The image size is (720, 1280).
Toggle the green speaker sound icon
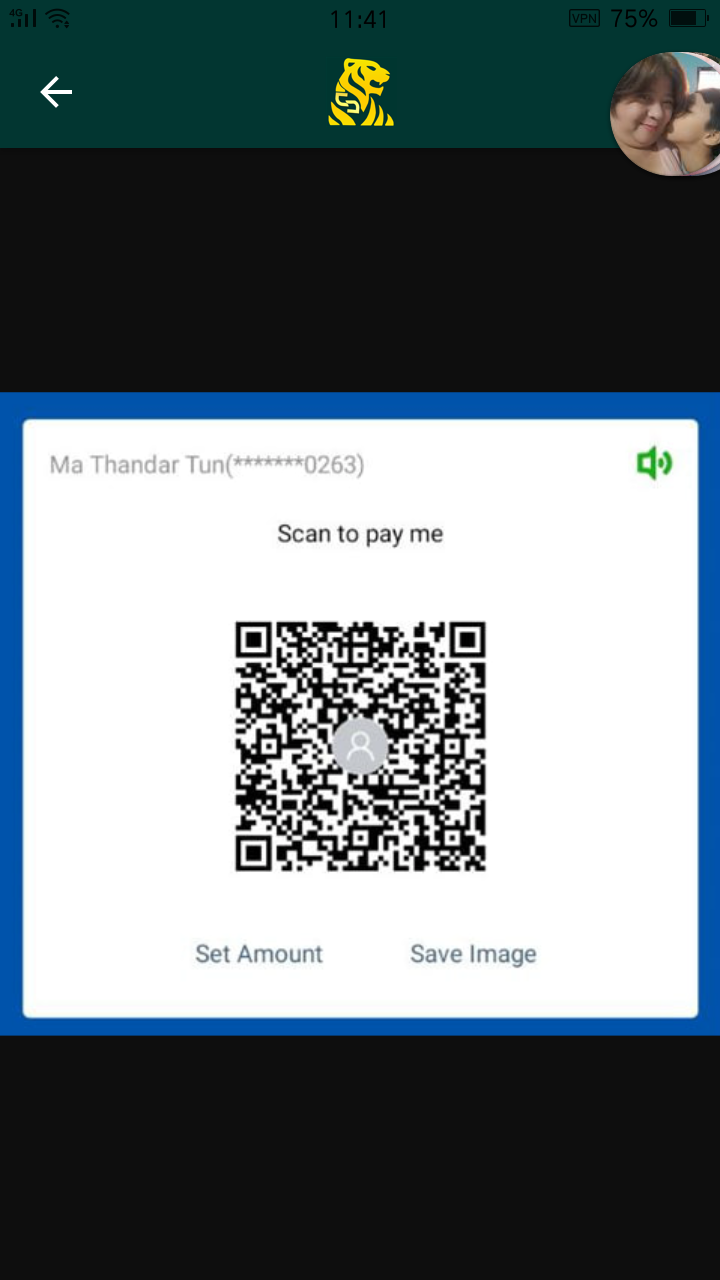point(654,463)
